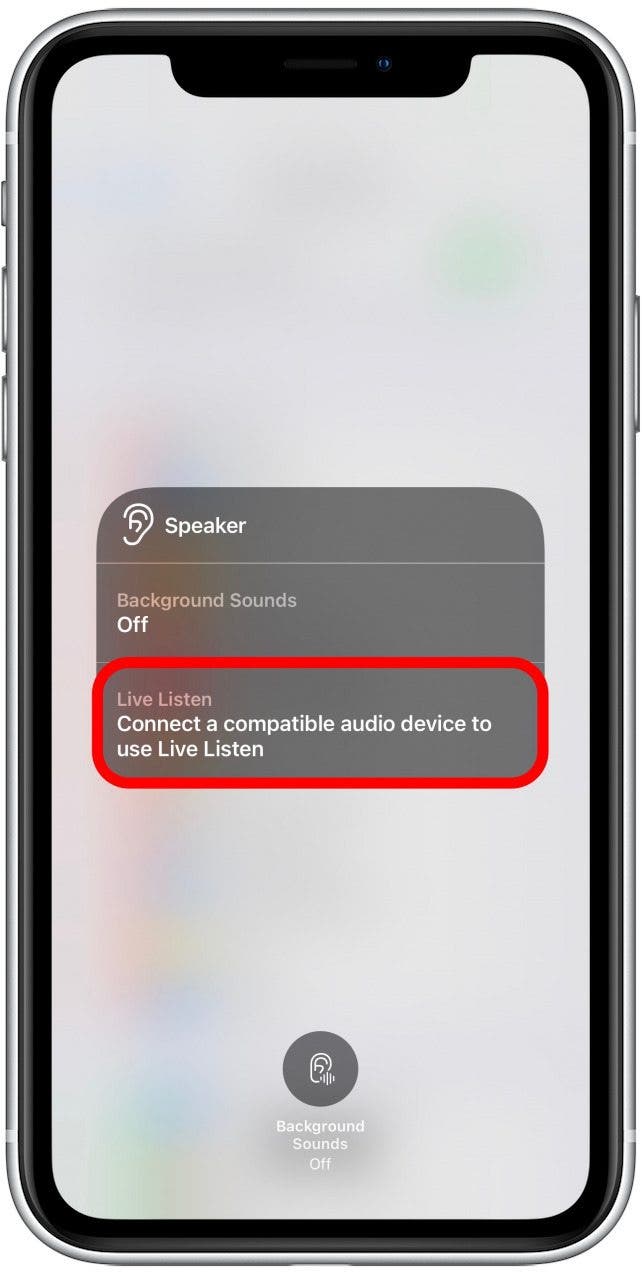642x1274 pixels.
Task: Select the Live Listen row
Action: click(320, 722)
